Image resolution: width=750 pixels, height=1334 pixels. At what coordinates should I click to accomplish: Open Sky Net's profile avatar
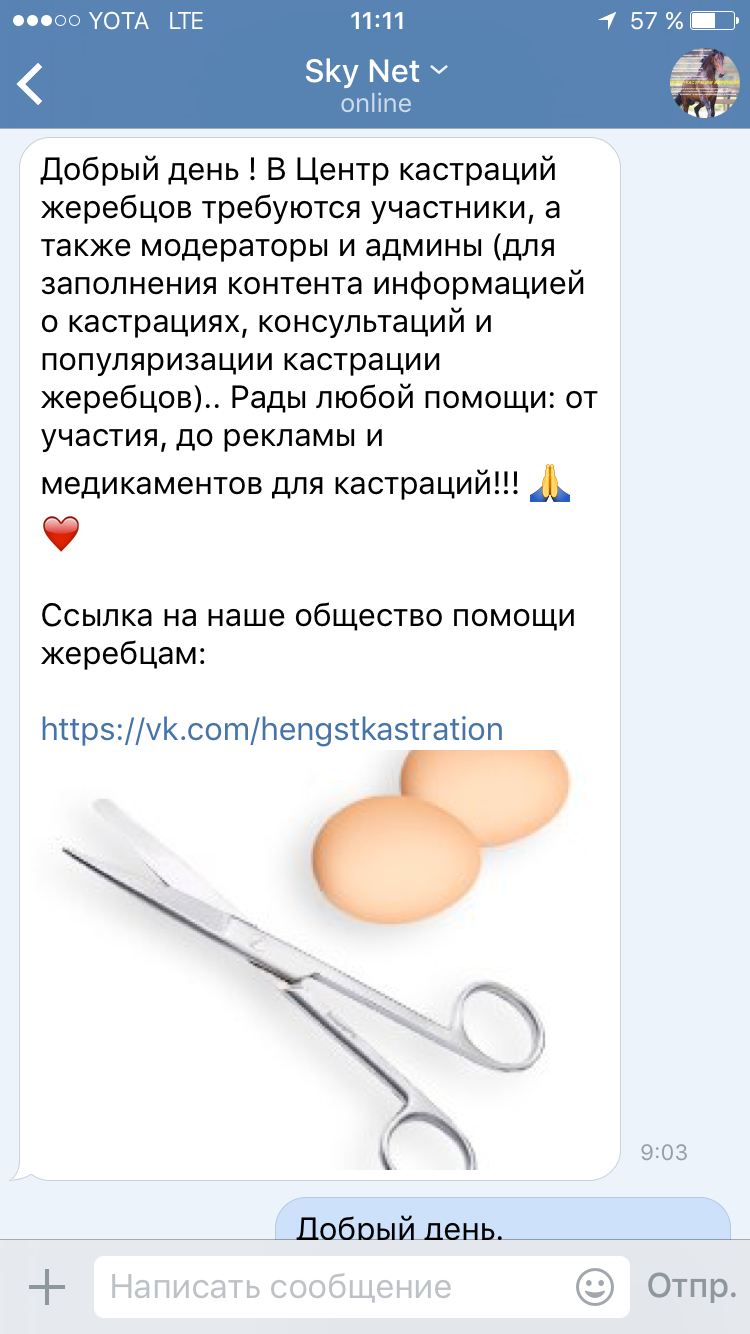click(704, 84)
